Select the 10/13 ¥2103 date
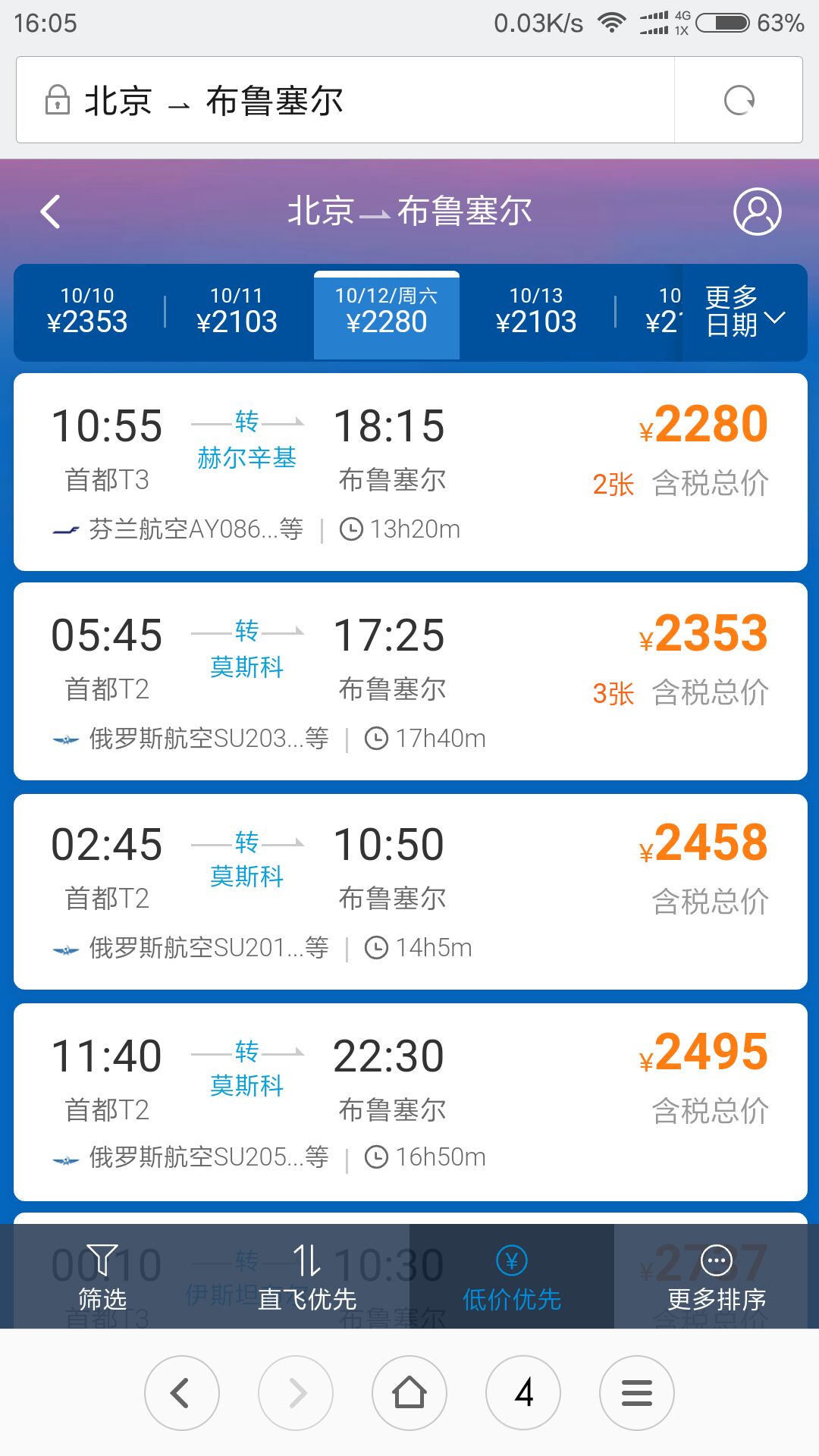 [x=536, y=311]
